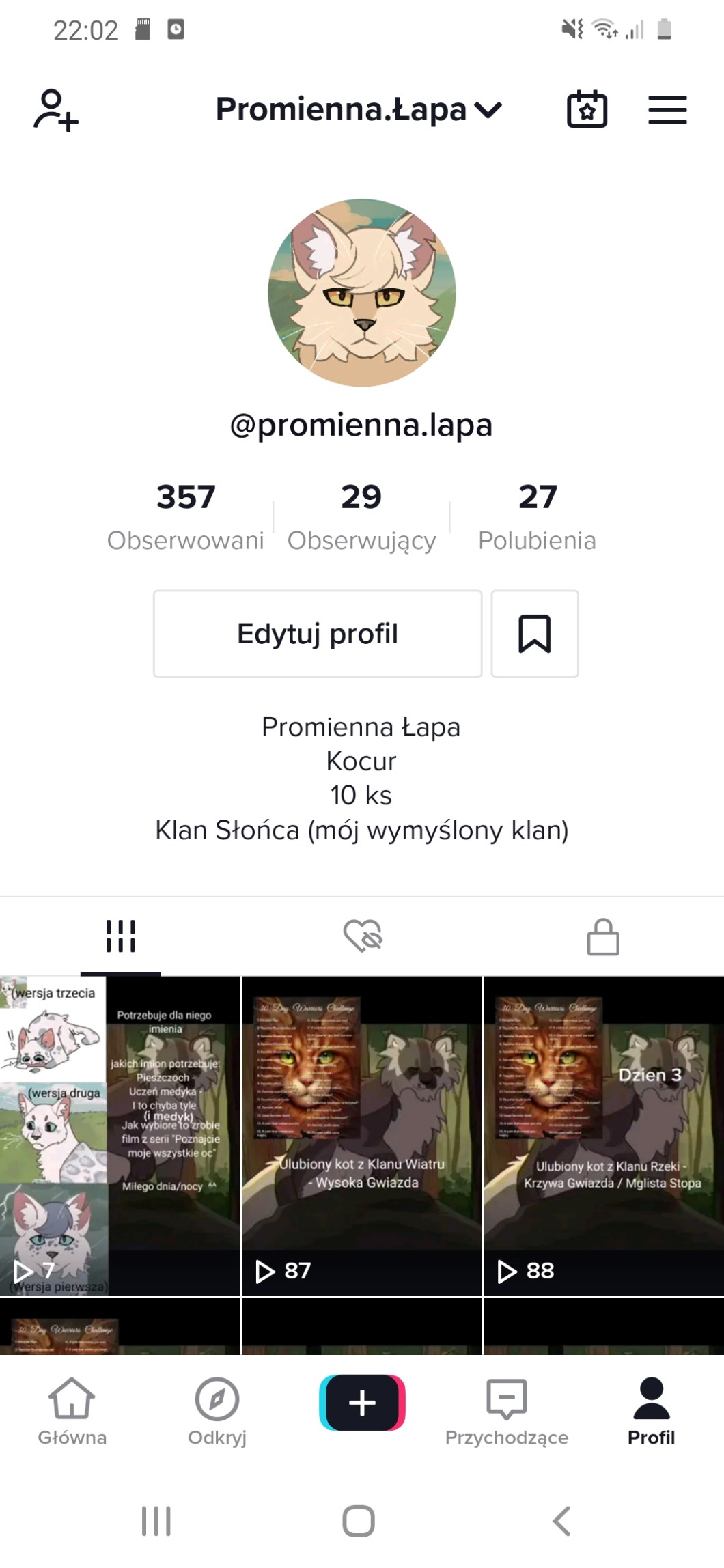Screen dimensions: 724x1568
Task: Open the hamburger menu
Action: coord(667,110)
